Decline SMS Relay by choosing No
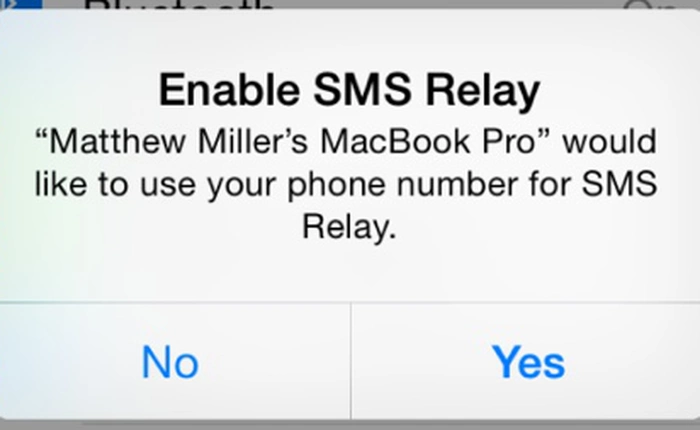 point(170,362)
